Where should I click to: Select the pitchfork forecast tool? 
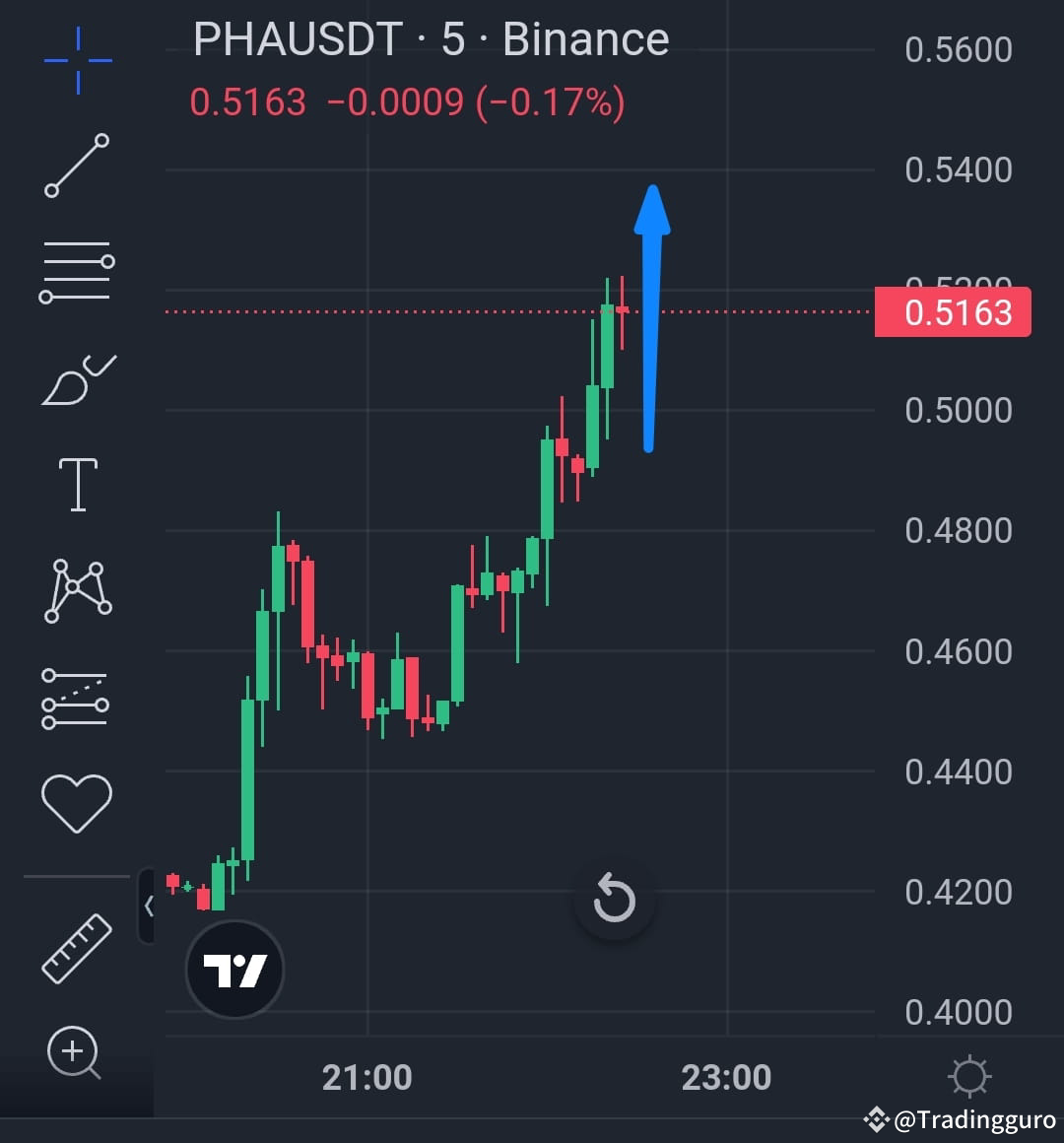[x=76, y=697]
